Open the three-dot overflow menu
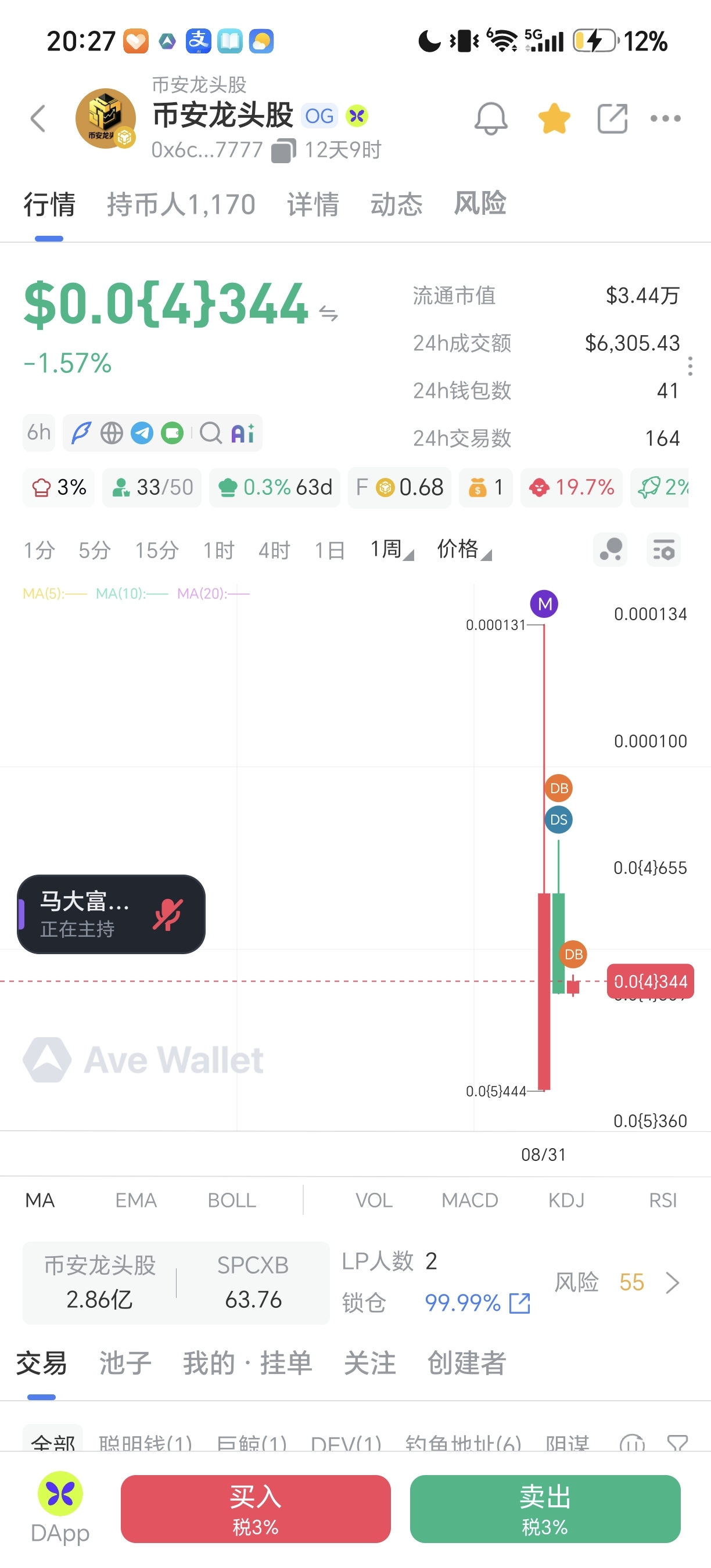 [x=665, y=118]
